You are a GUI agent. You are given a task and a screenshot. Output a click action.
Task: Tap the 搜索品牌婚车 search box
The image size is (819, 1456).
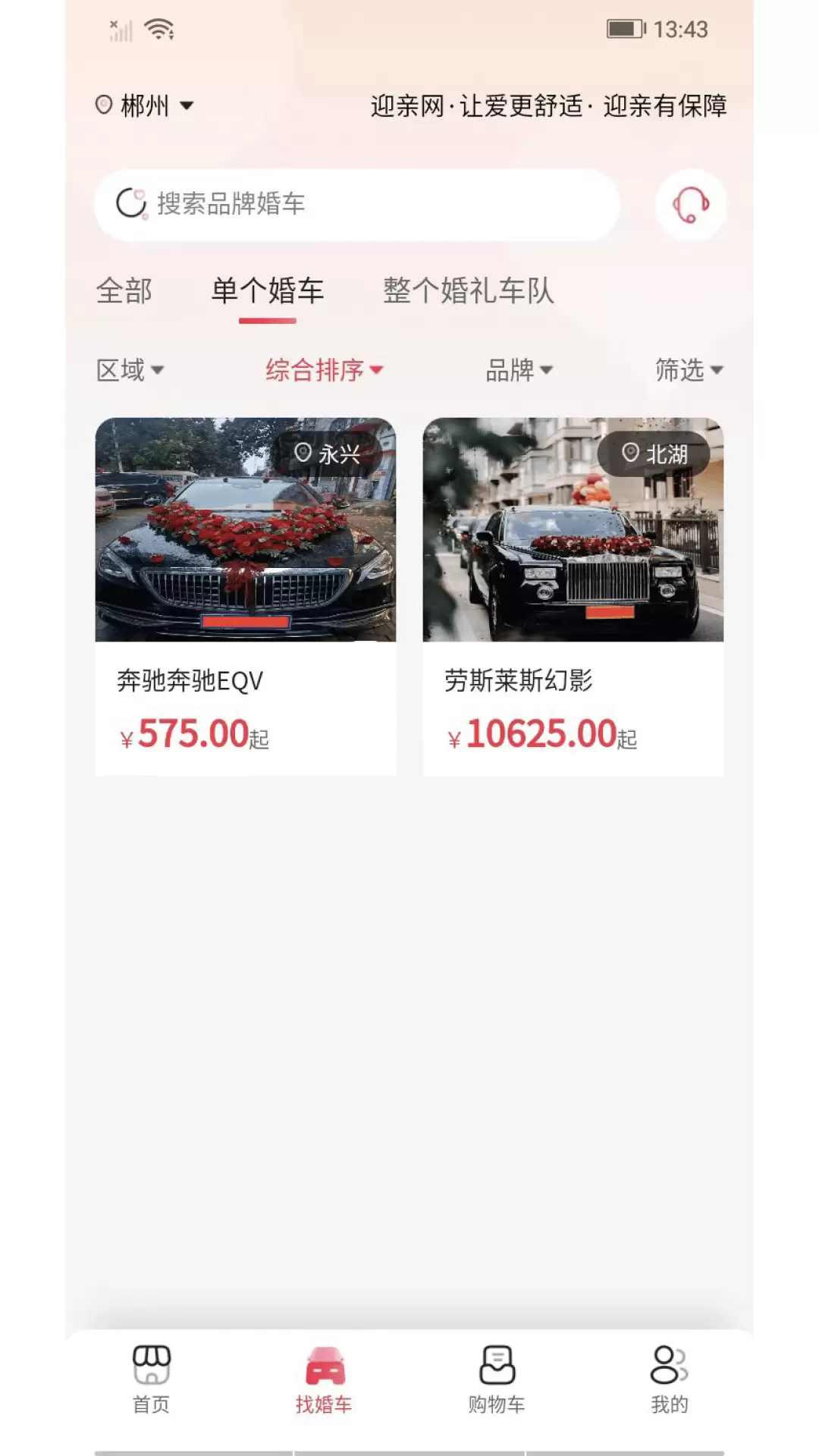(x=357, y=204)
